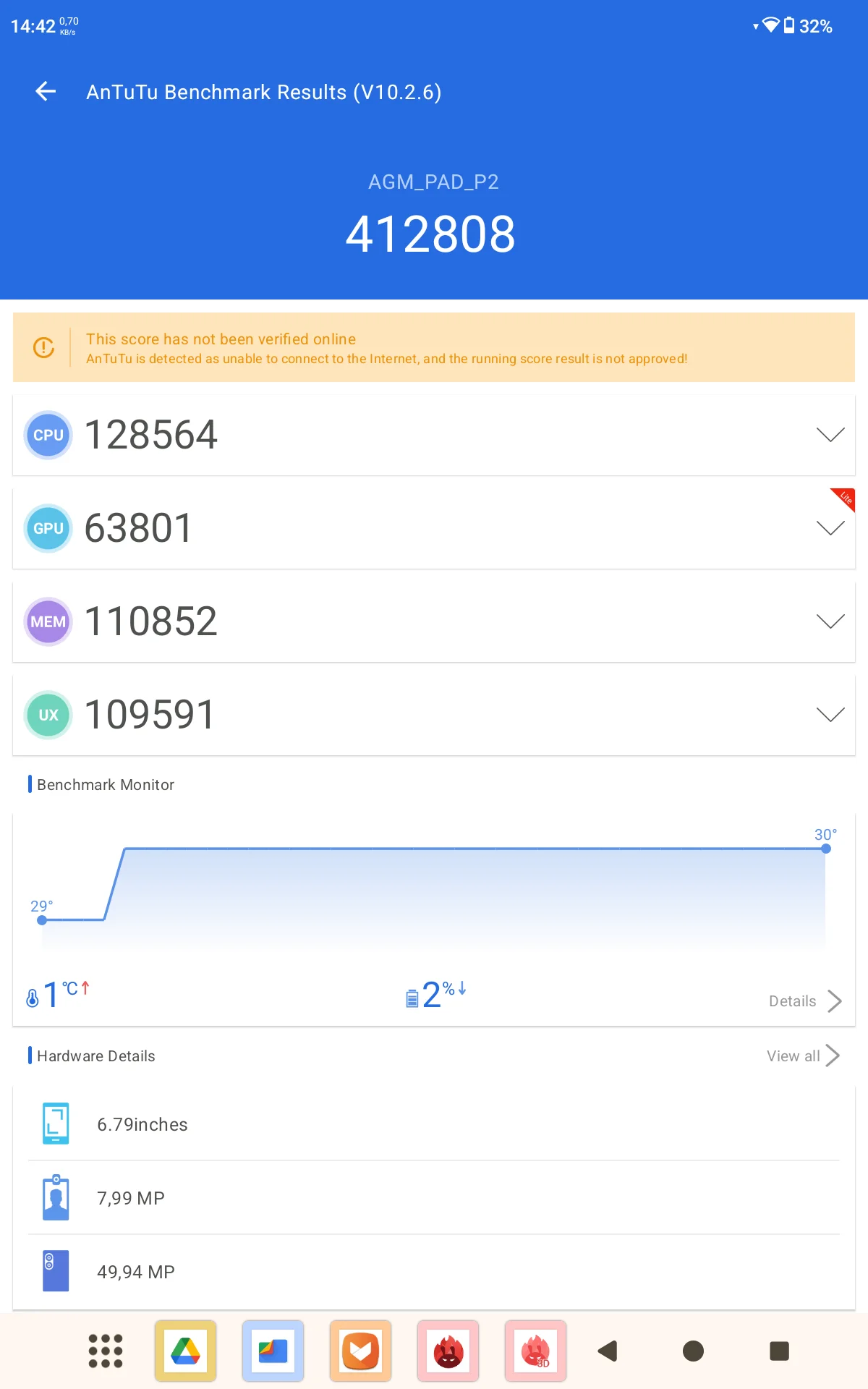Launch the orange shield app in taskbar

(361, 1351)
